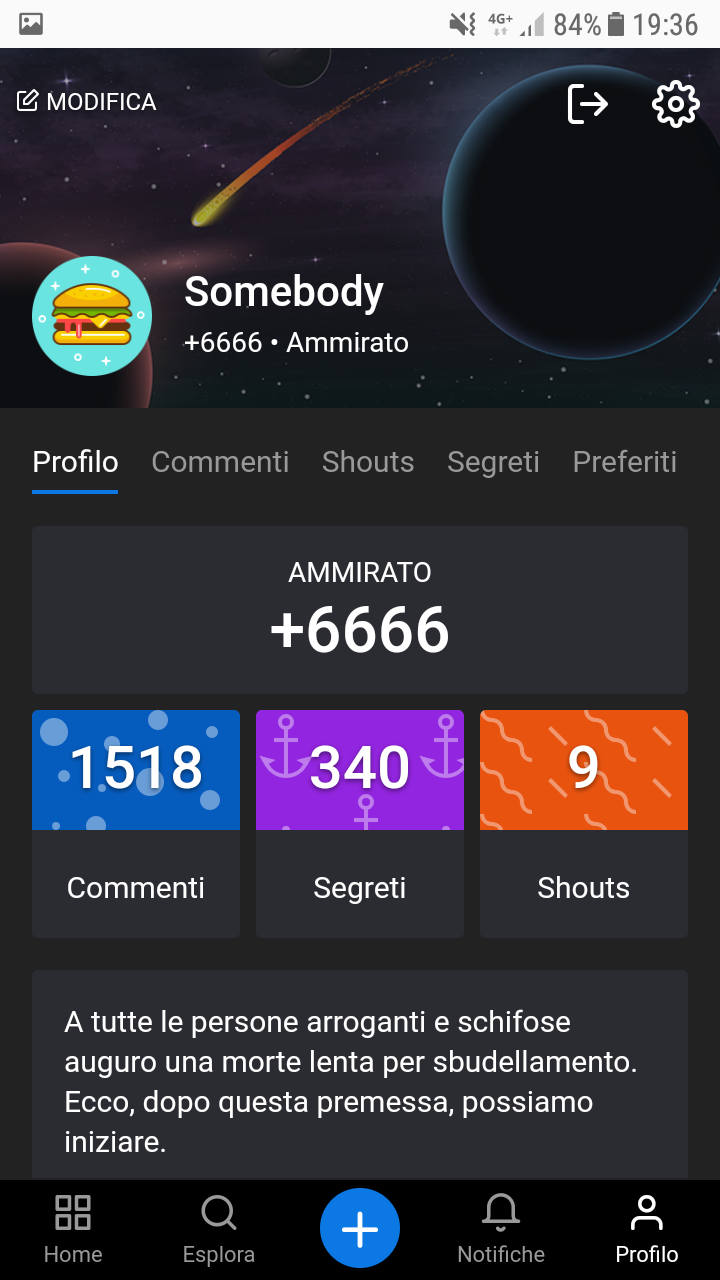The image size is (720, 1280).
Task: Switch to the Commenti top tab
Action: (x=220, y=462)
